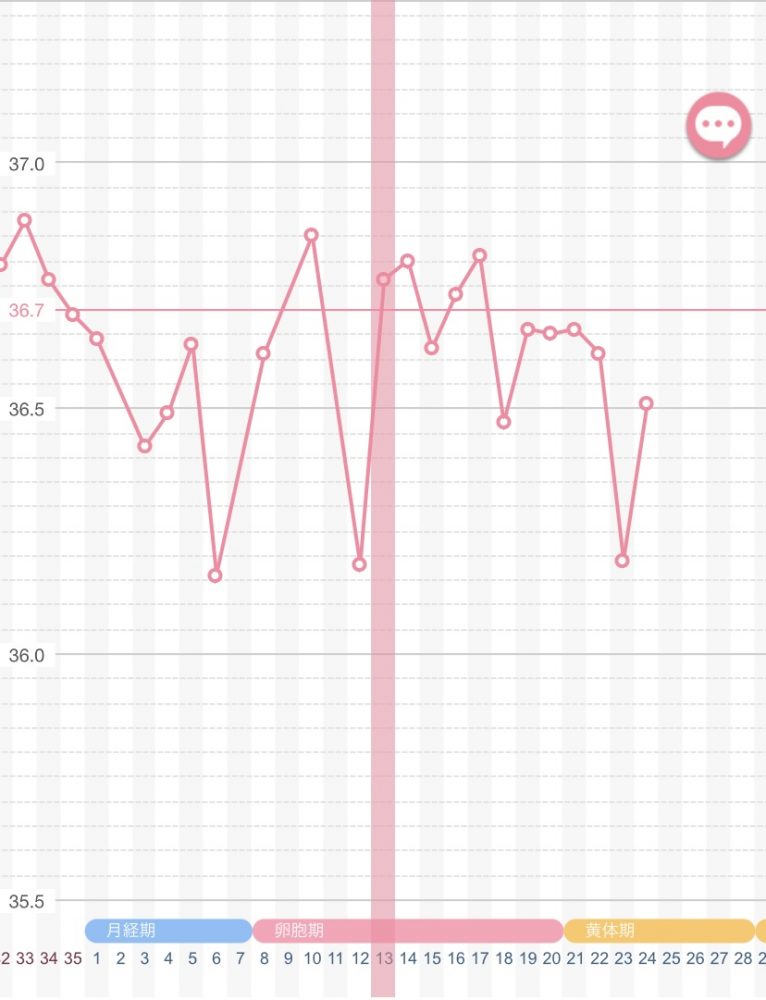Image resolution: width=766 pixels, height=1000 pixels.
Task: Open the pink chat bubble button
Action: (718, 125)
